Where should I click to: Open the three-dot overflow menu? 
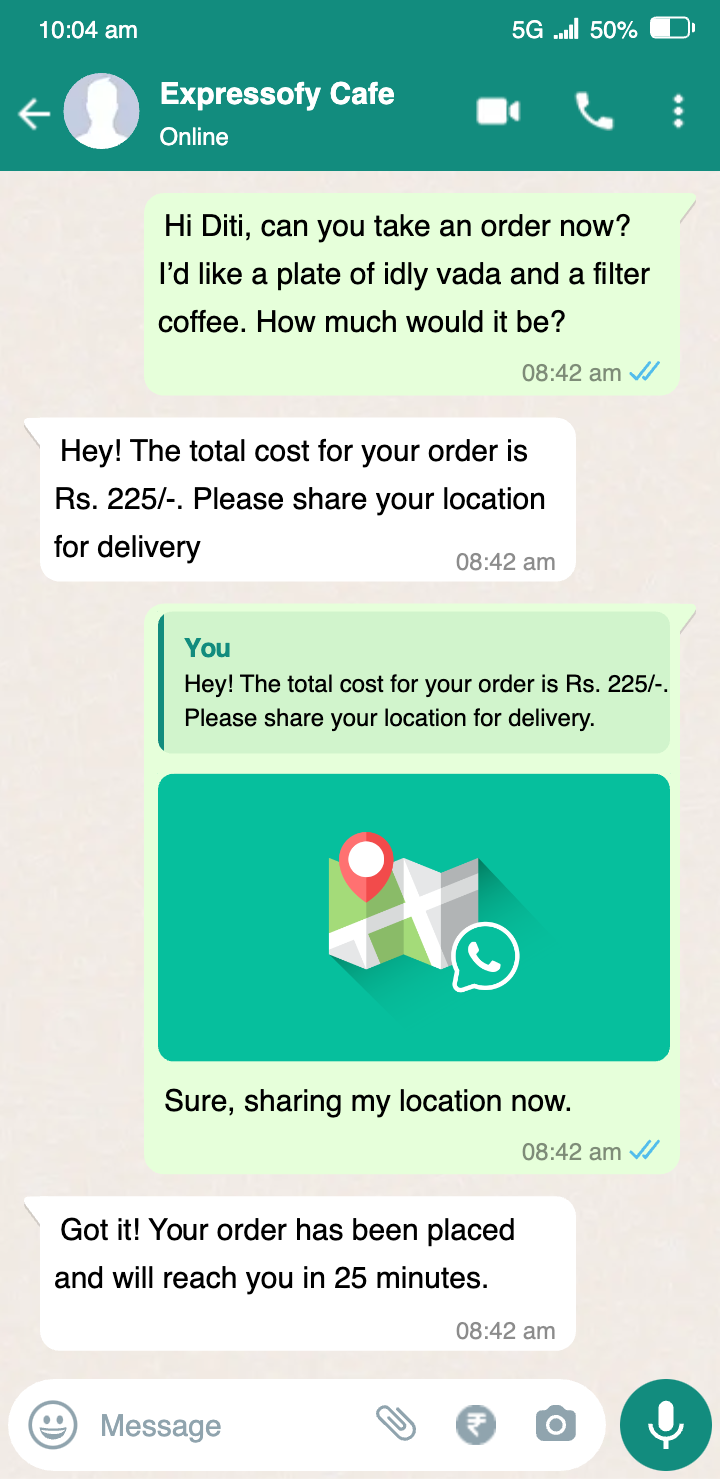(x=678, y=112)
